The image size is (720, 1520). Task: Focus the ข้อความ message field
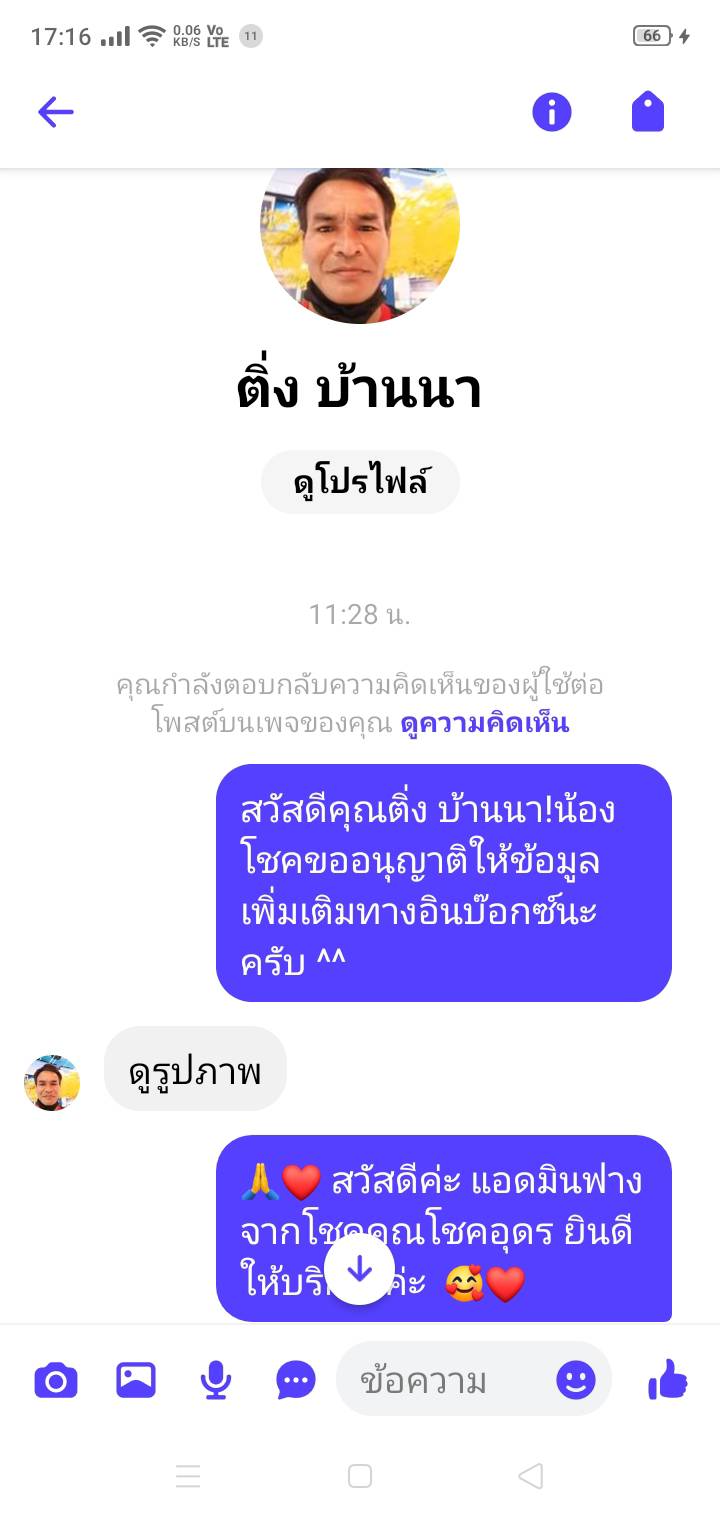(440, 1381)
